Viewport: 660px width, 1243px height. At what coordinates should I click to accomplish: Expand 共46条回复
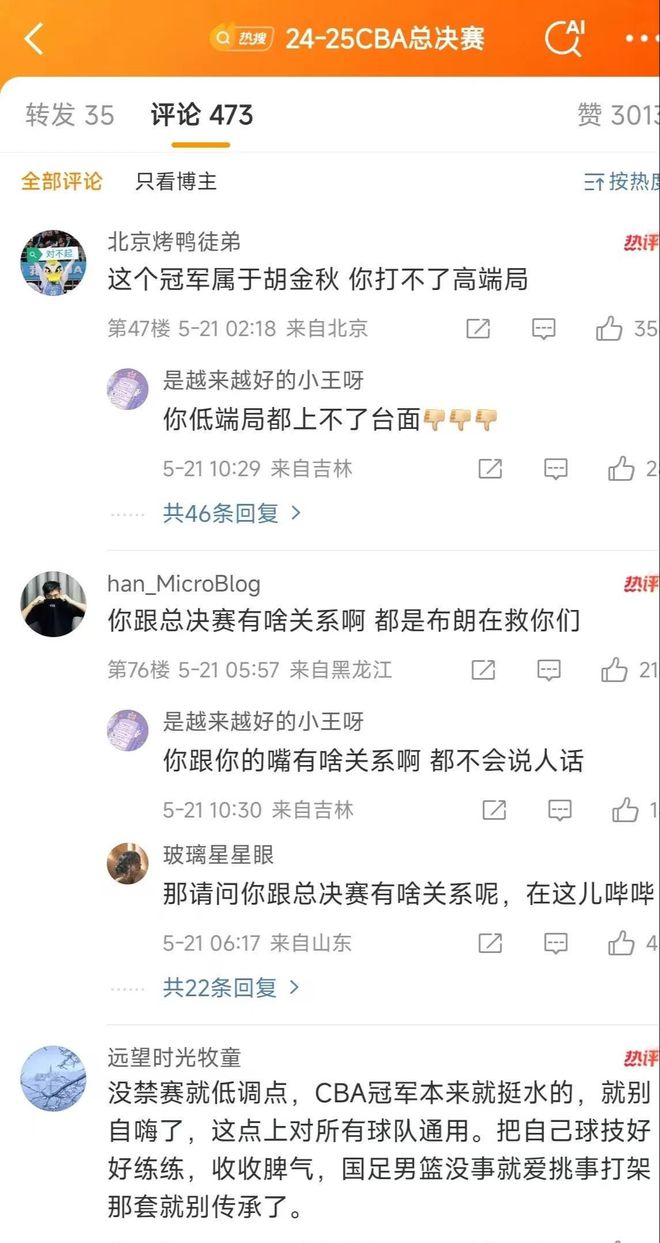coord(232,513)
